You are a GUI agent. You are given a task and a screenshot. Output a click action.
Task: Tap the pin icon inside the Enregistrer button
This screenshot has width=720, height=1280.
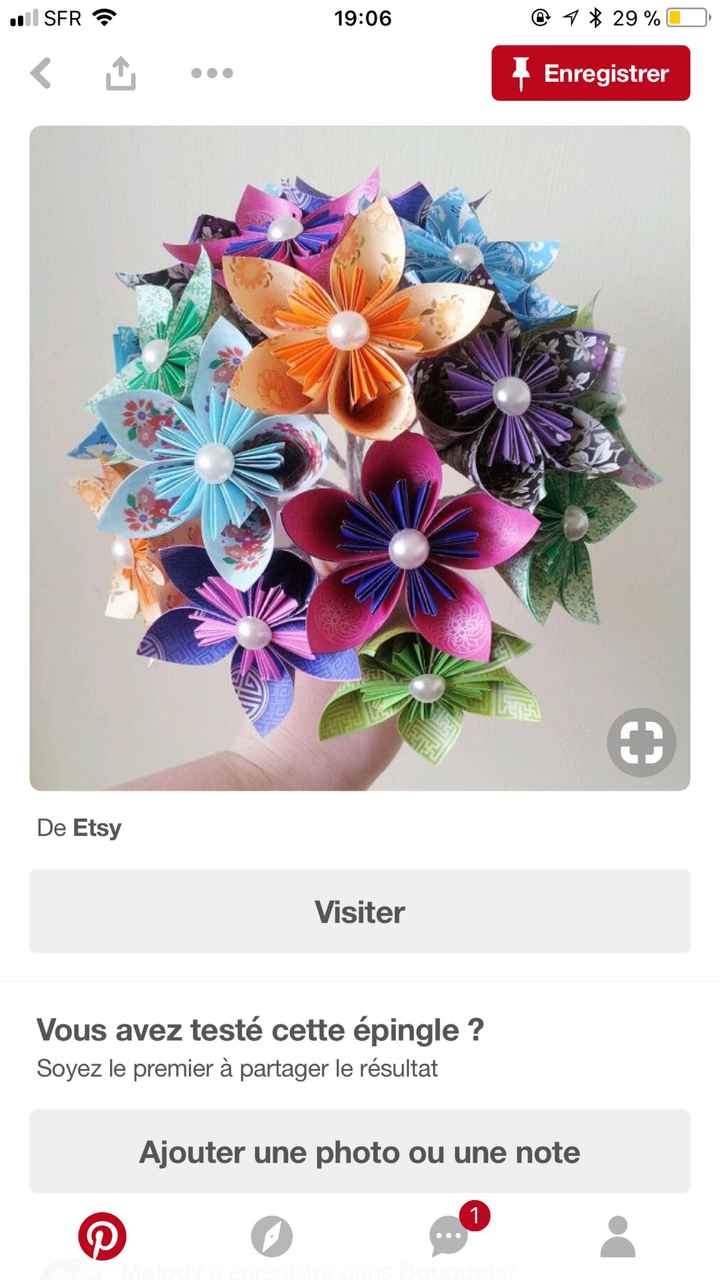(519, 72)
